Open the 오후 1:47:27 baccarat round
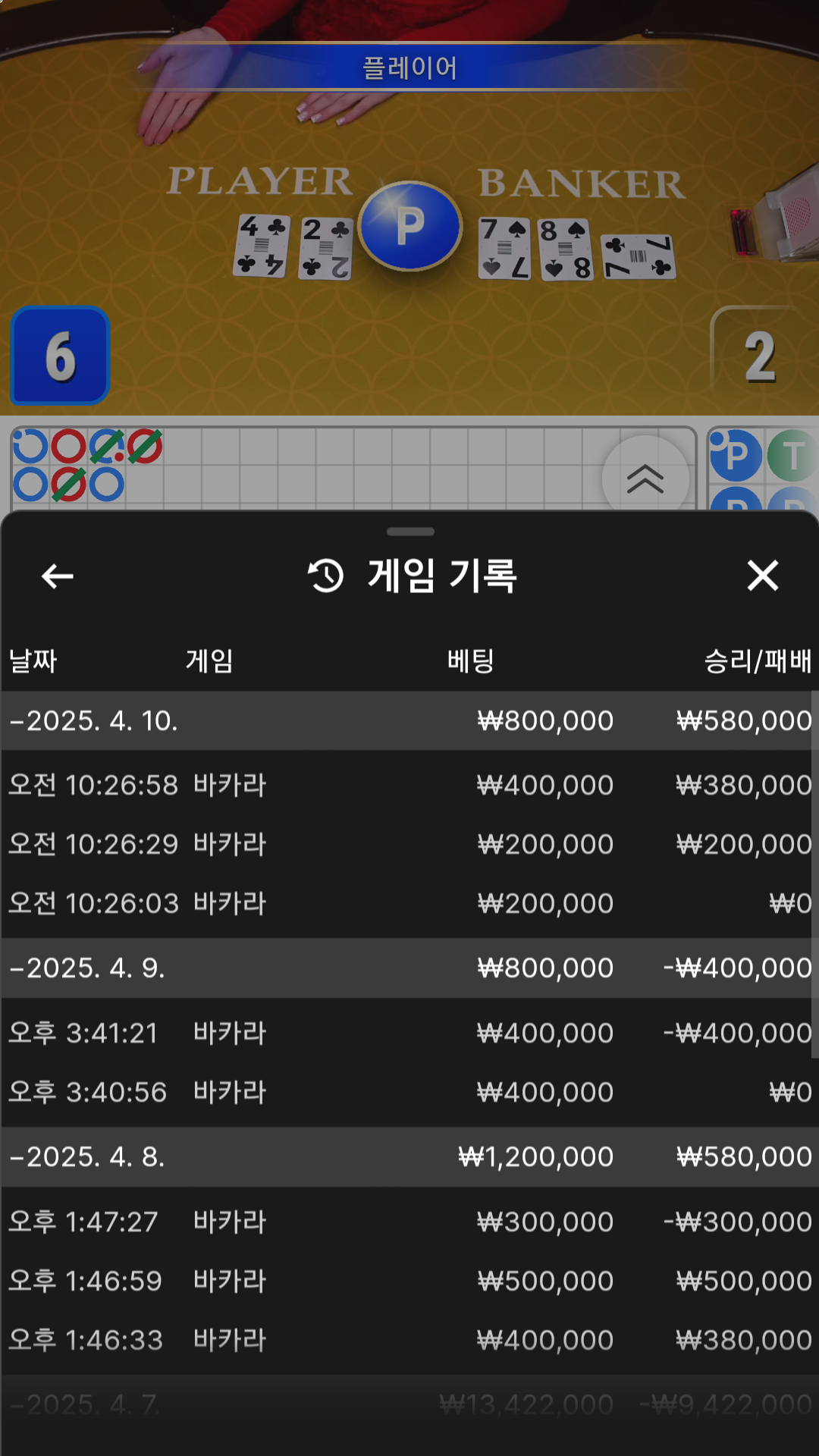This screenshot has height=1456, width=819. pos(409,1222)
